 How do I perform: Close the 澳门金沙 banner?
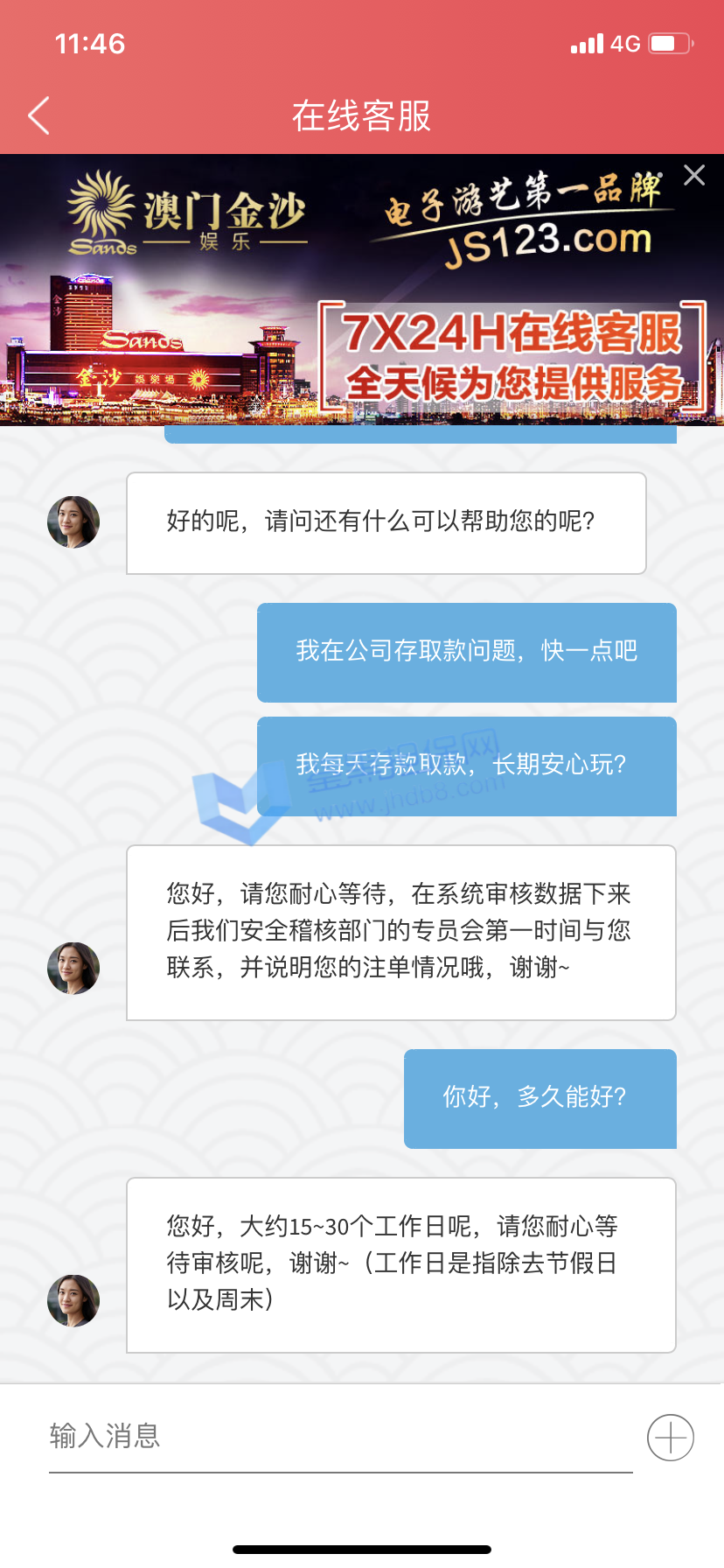click(694, 175)
